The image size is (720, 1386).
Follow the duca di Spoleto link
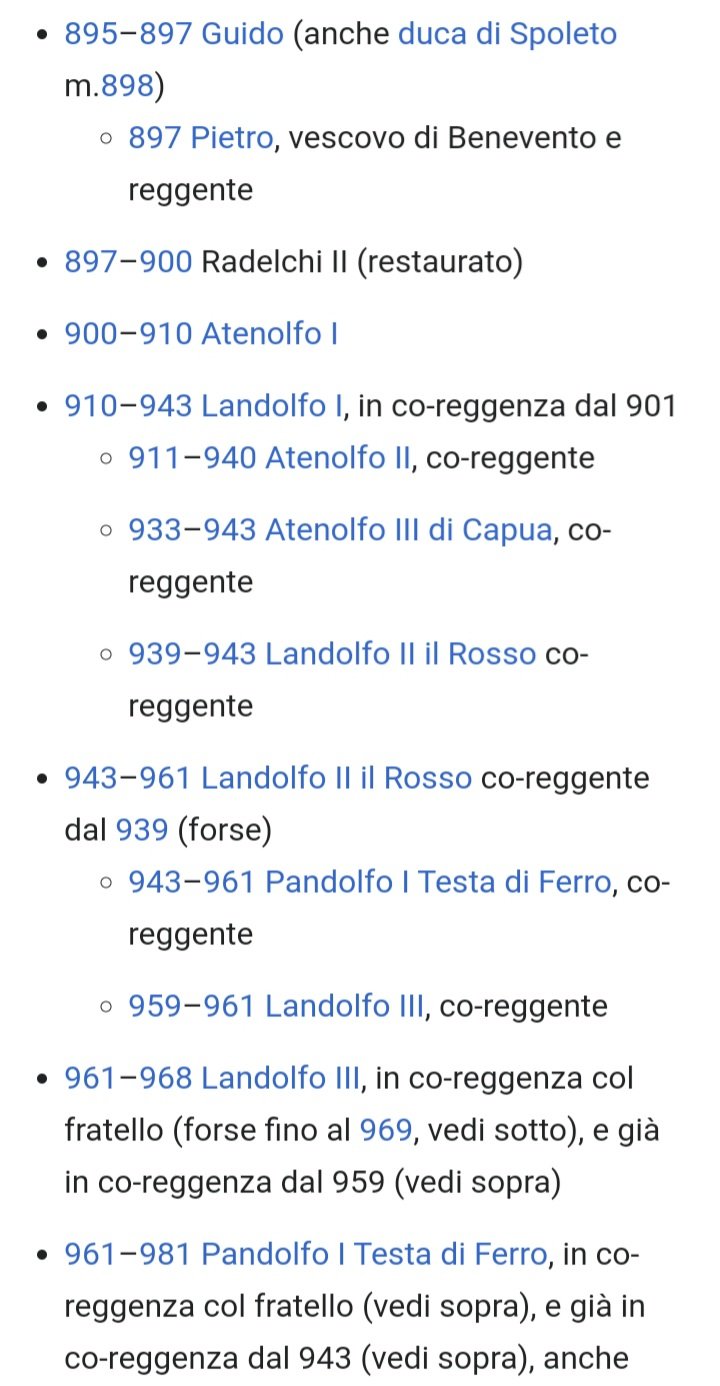click(x=507, y=34)
